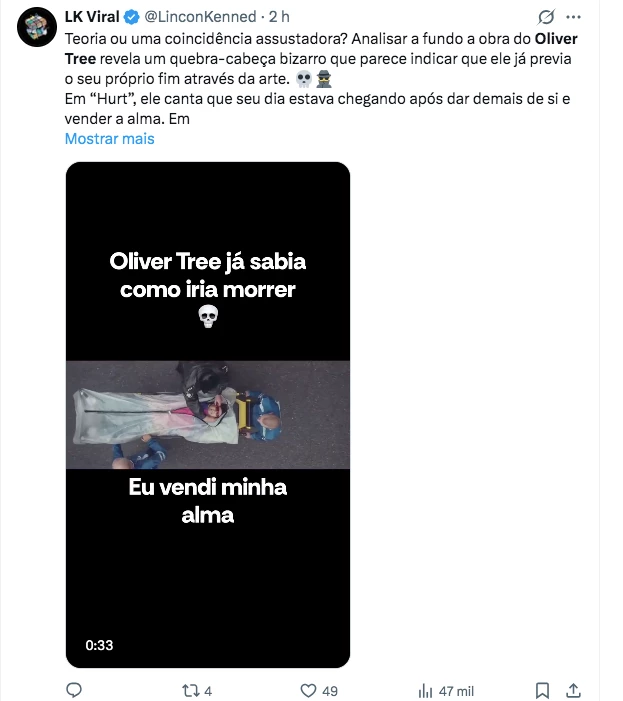The width and height of the screenshot is (623, 701).
Task: Open the @LinconKenned profile handle
Action: pos(200,17)
